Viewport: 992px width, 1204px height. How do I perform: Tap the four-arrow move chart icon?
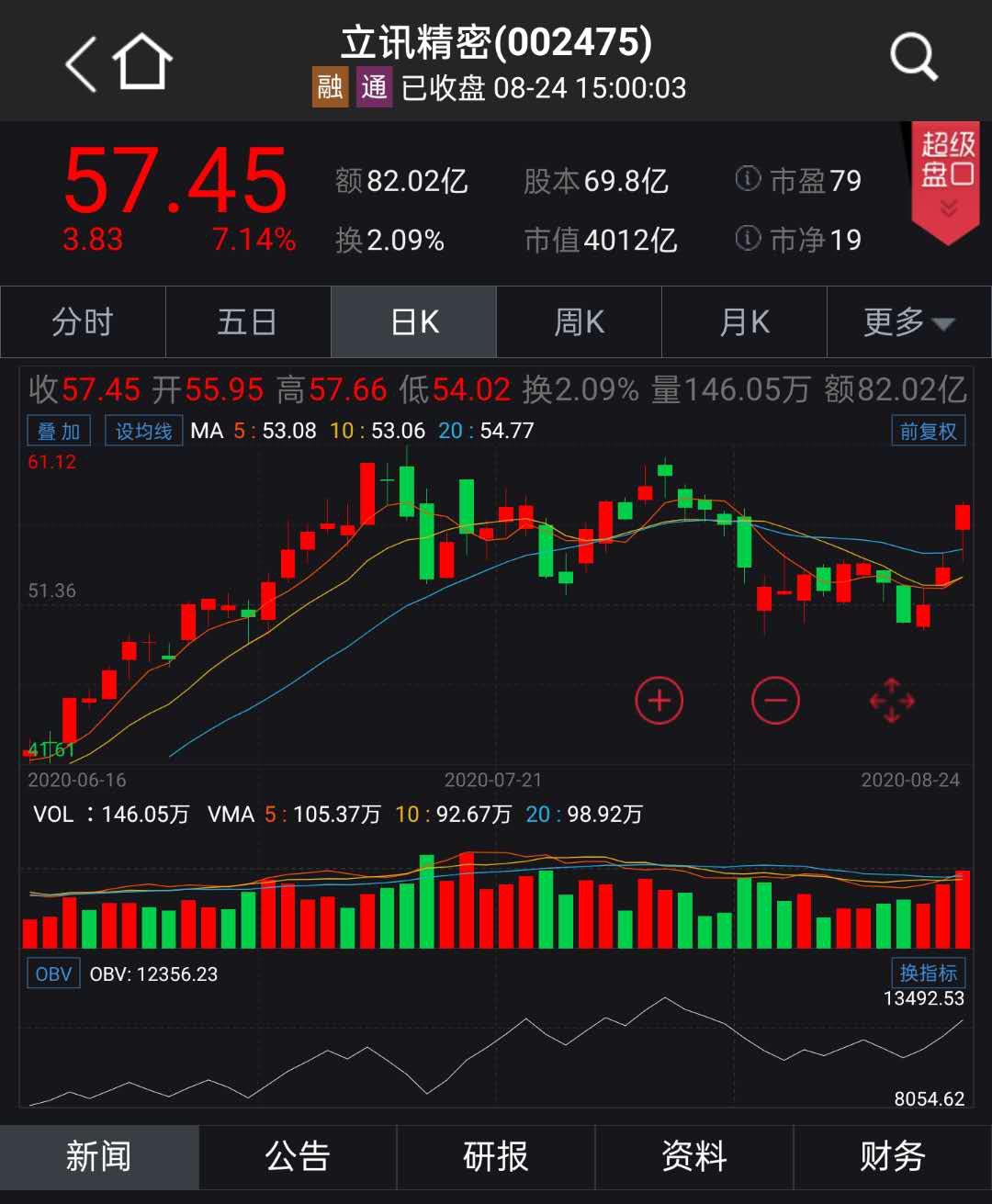click(892, 702)
